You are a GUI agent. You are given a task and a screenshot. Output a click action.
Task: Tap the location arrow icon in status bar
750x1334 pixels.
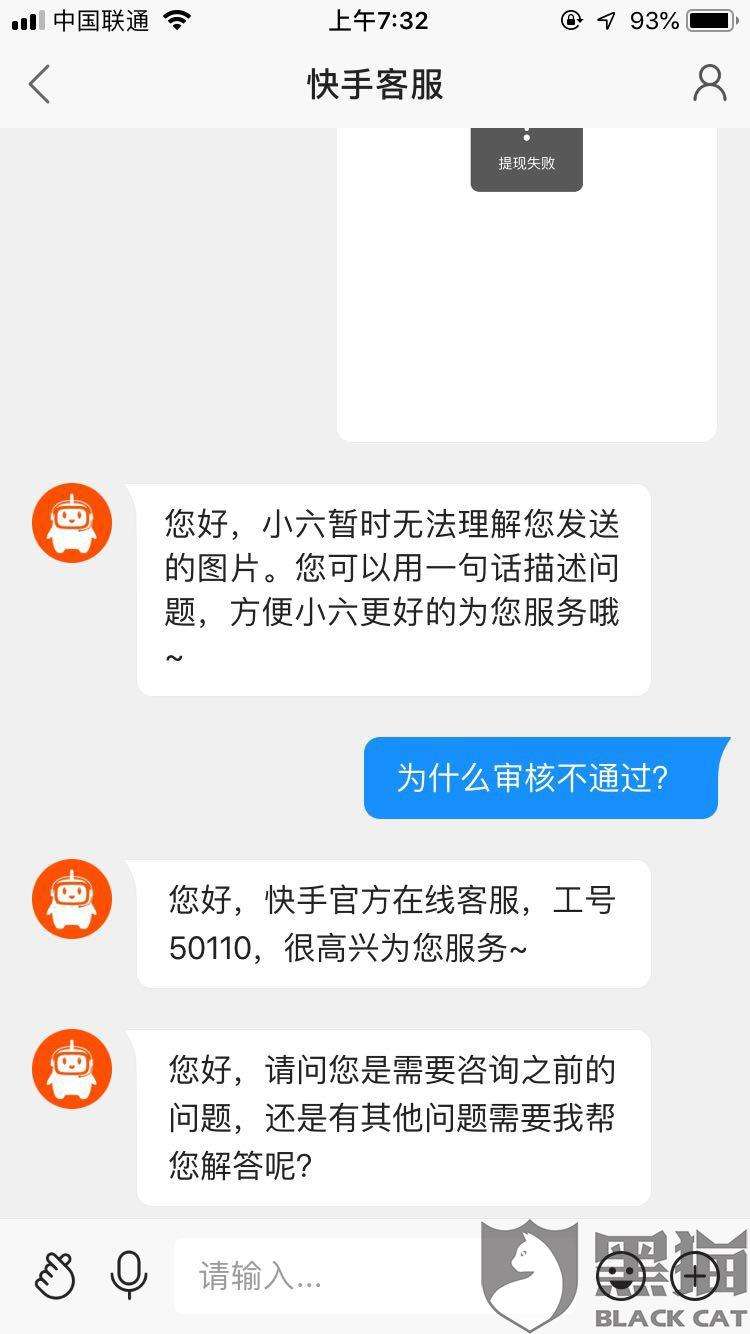coord(605,20)
